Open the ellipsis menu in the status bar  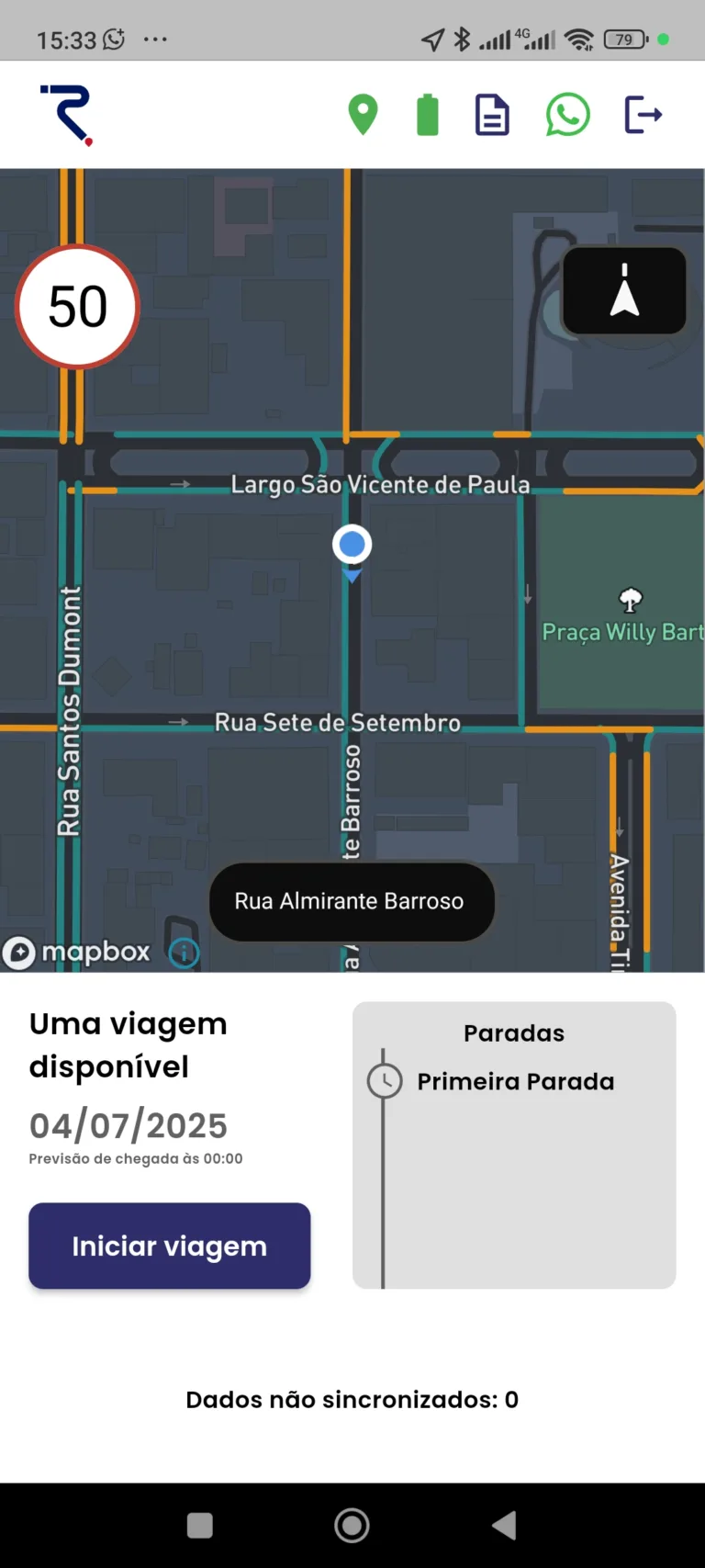(155, 40)
